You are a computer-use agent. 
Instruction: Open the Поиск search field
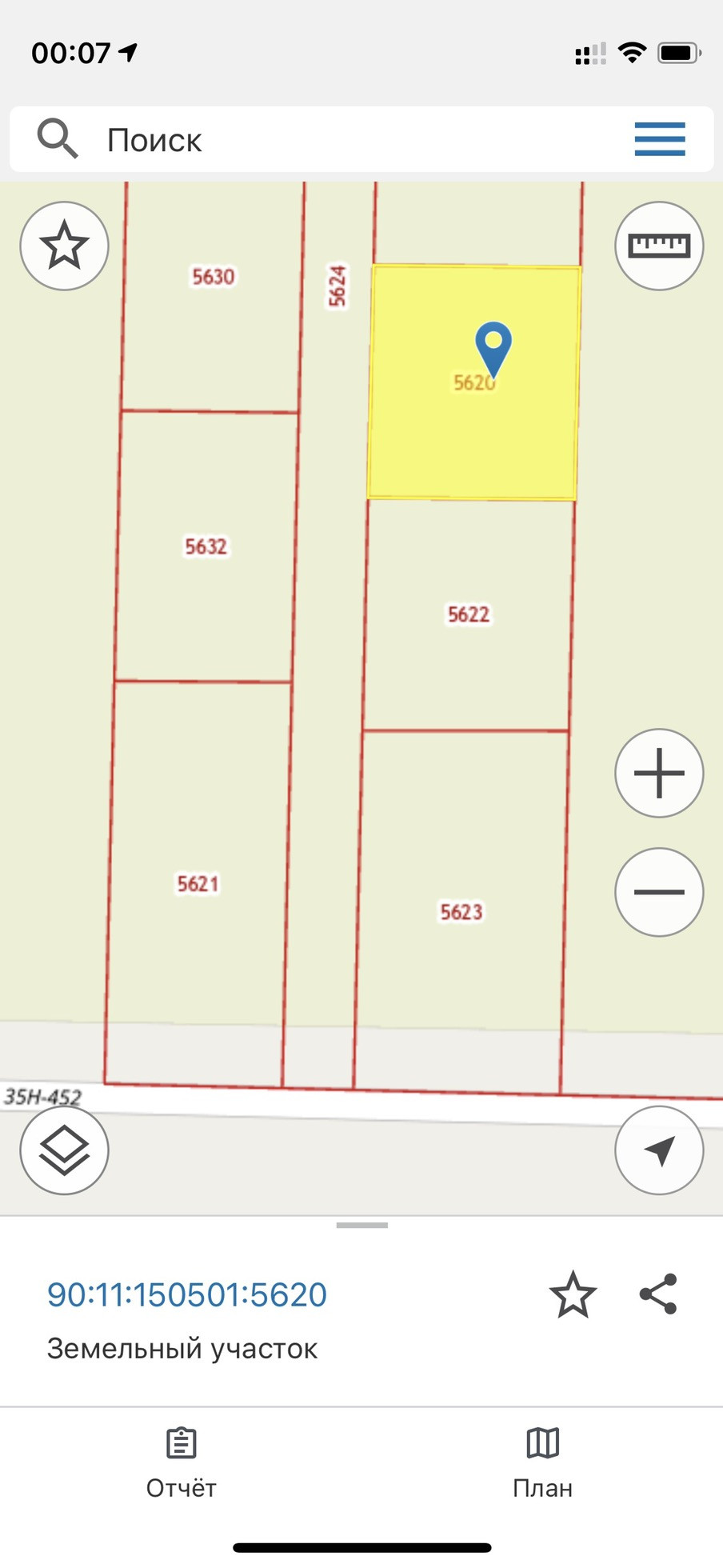[x=320, y=140]
